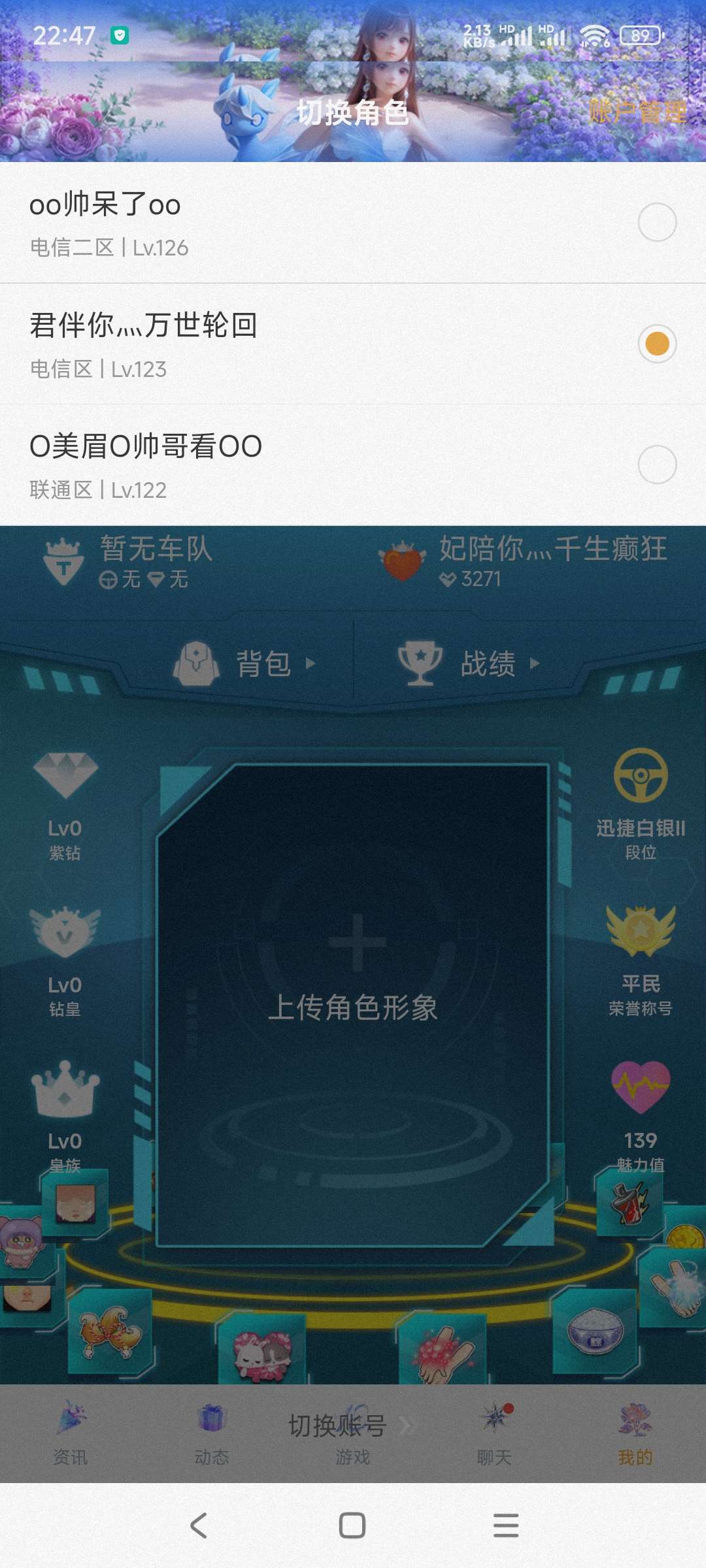The height and width of the screenshot is (1568, 706).
Task: Select the 君伴你灬万世轮回 character radio button
Action: click(x=657, y=344)
